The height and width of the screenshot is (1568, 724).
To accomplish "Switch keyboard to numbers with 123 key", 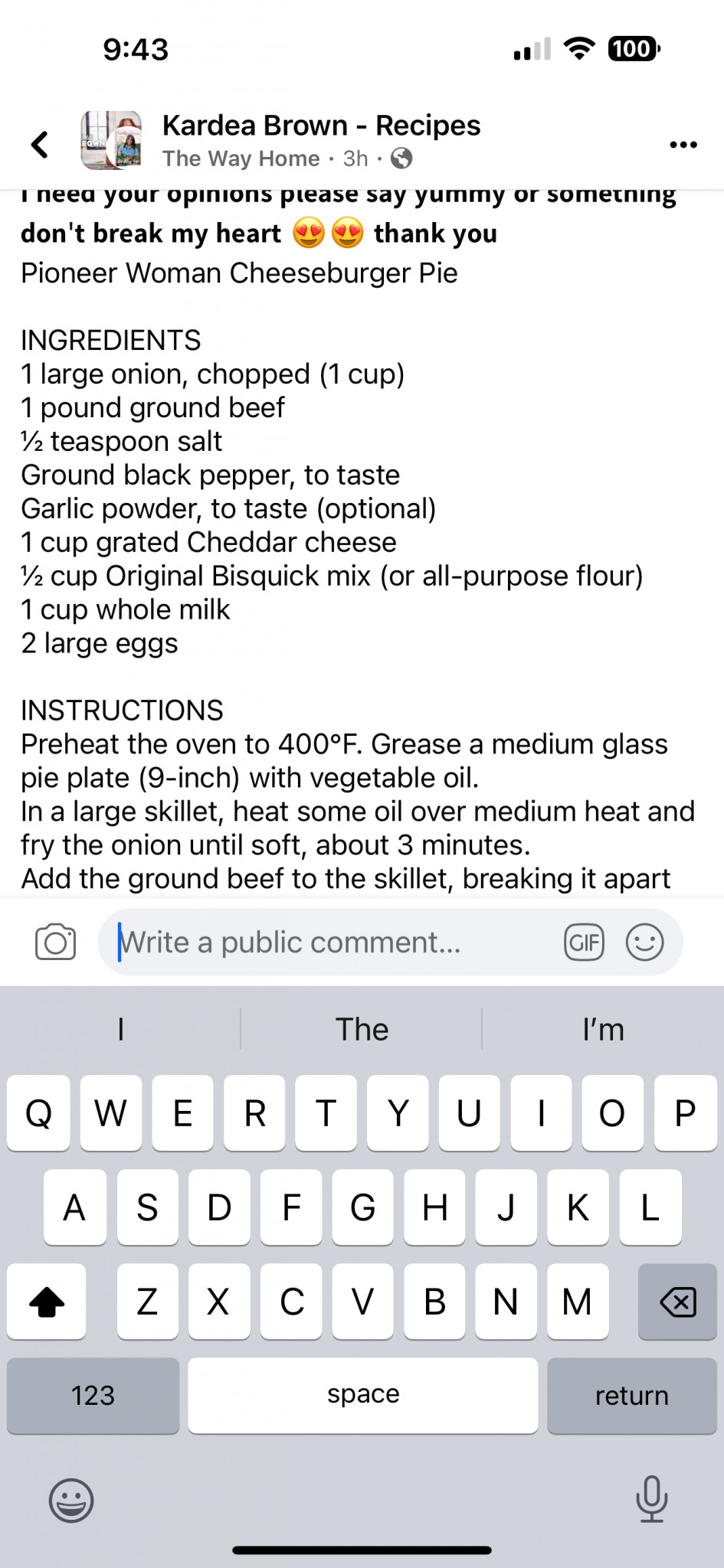I will (93, 1395).
